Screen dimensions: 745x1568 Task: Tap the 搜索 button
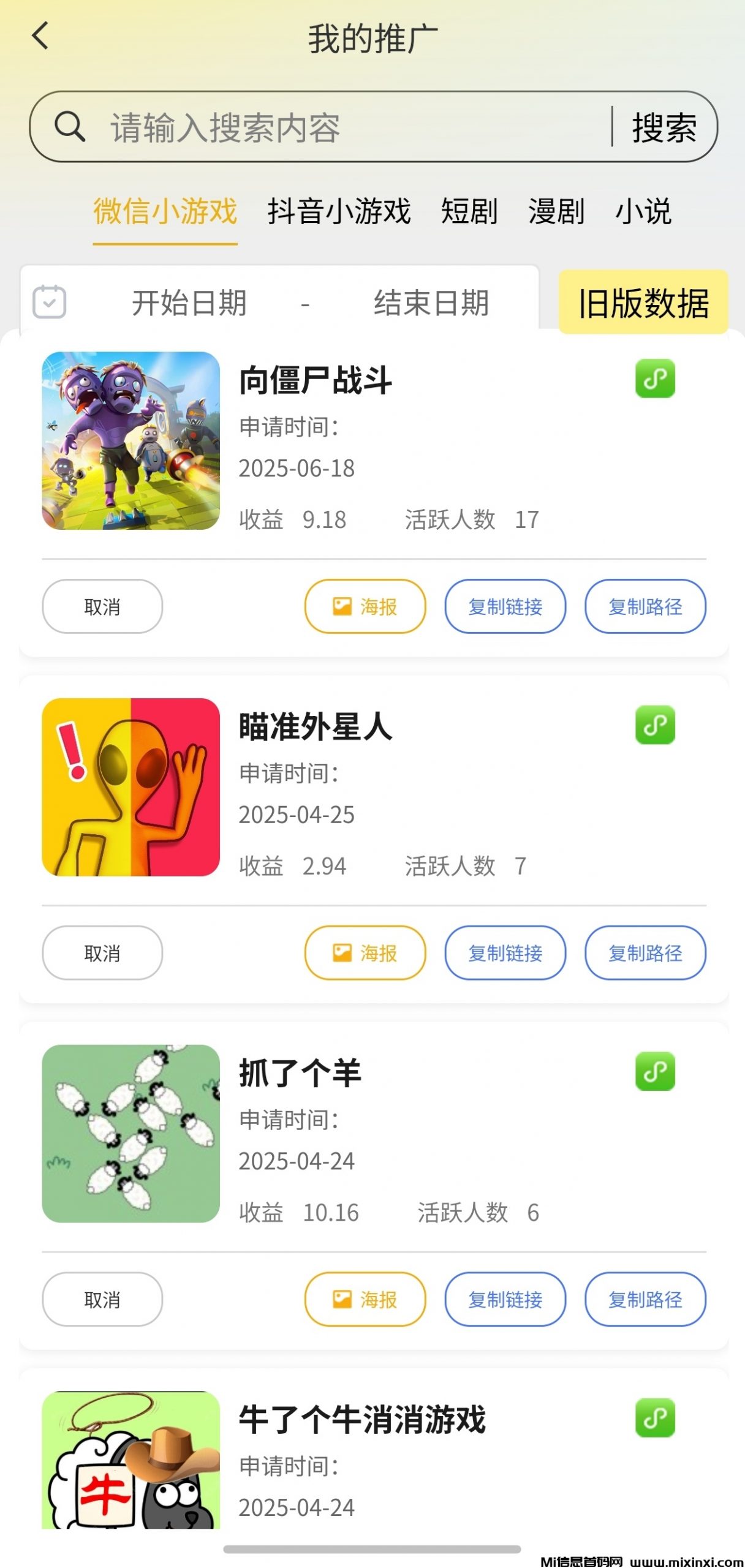click(x=664, y=127)
